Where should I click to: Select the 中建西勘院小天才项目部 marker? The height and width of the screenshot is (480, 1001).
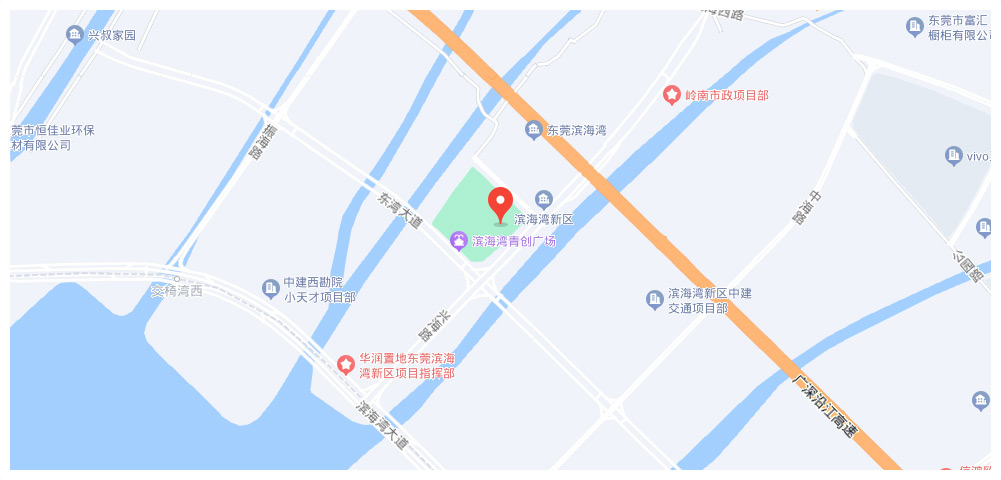(x=271, y=288)
